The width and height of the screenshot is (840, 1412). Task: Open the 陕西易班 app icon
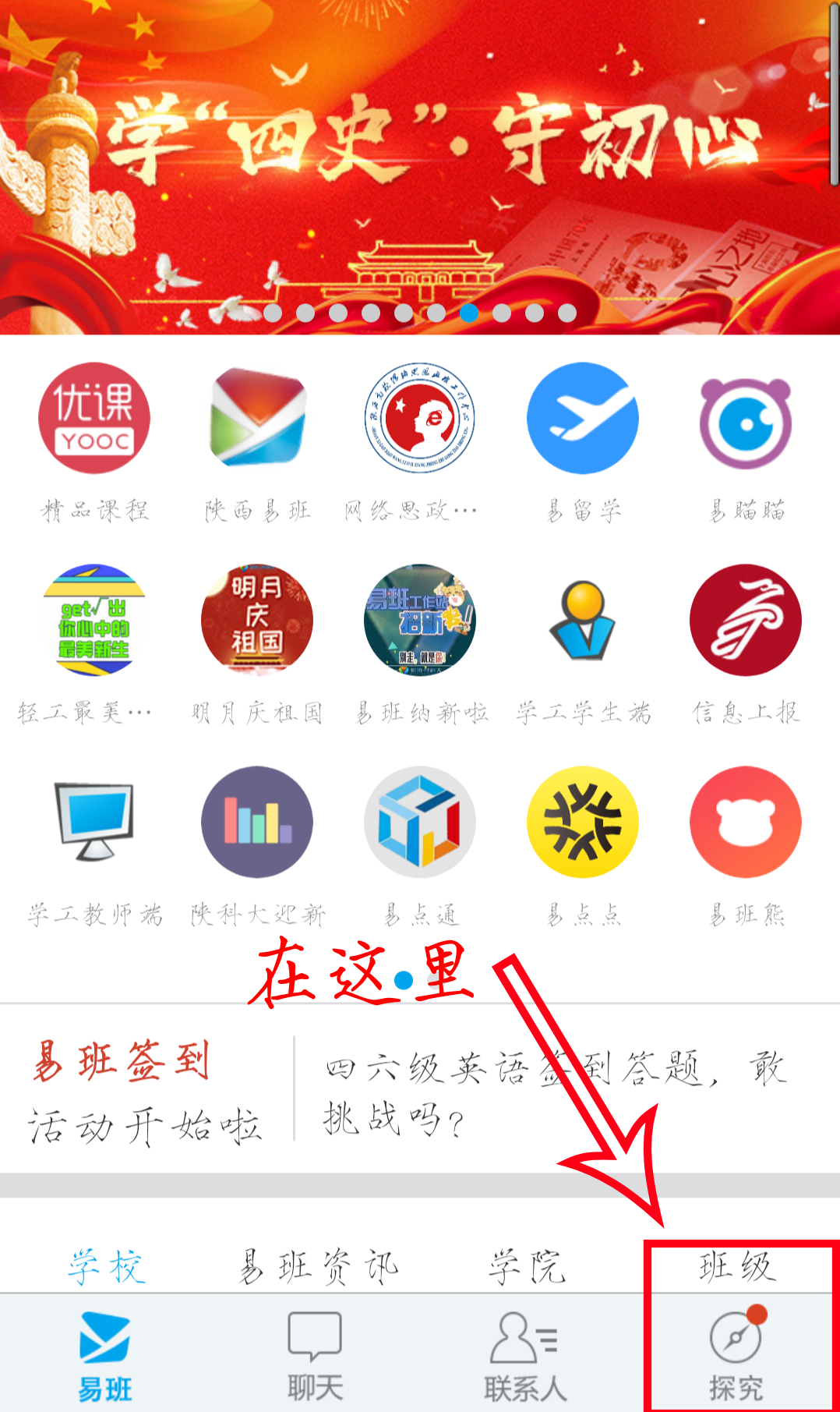pos(257,419)
